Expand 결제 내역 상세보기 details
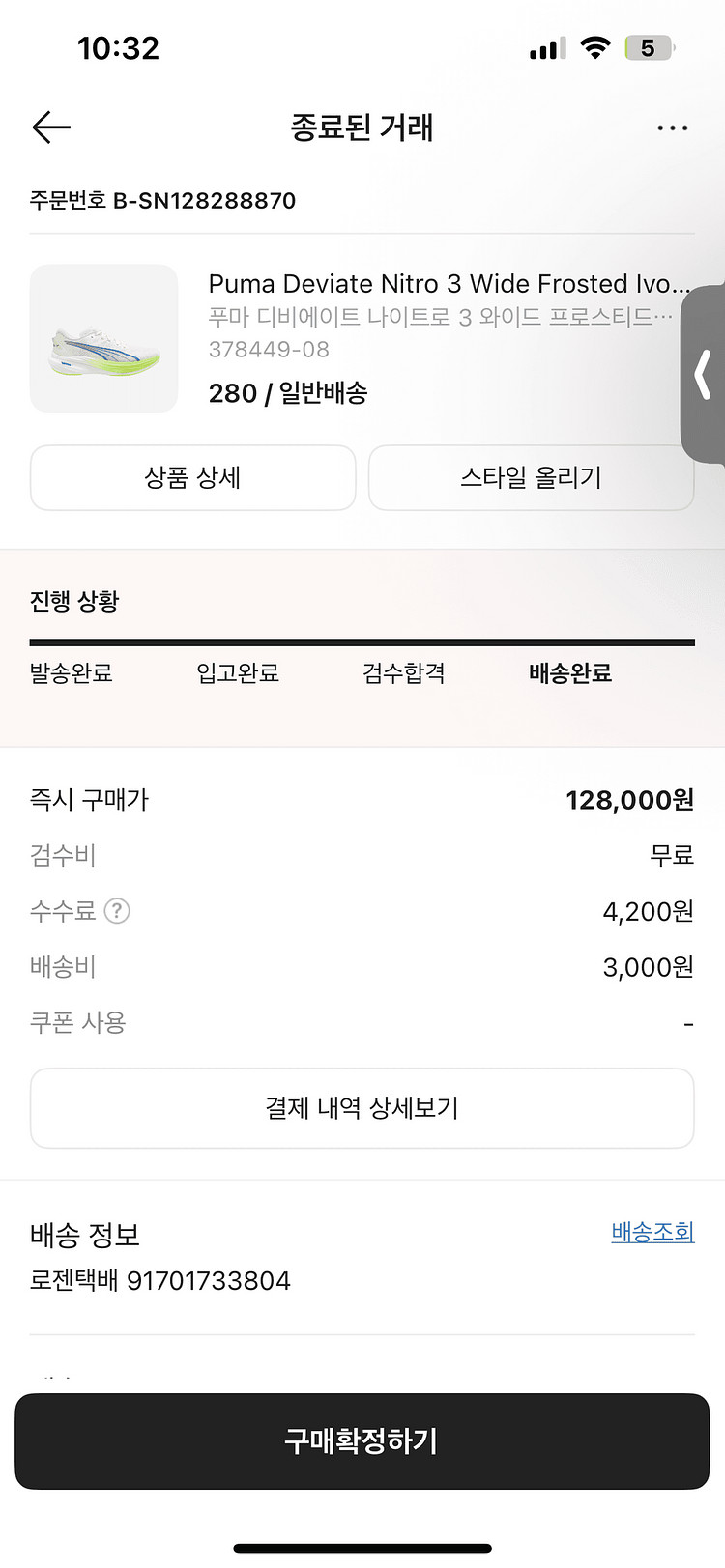 point(362,1108)
